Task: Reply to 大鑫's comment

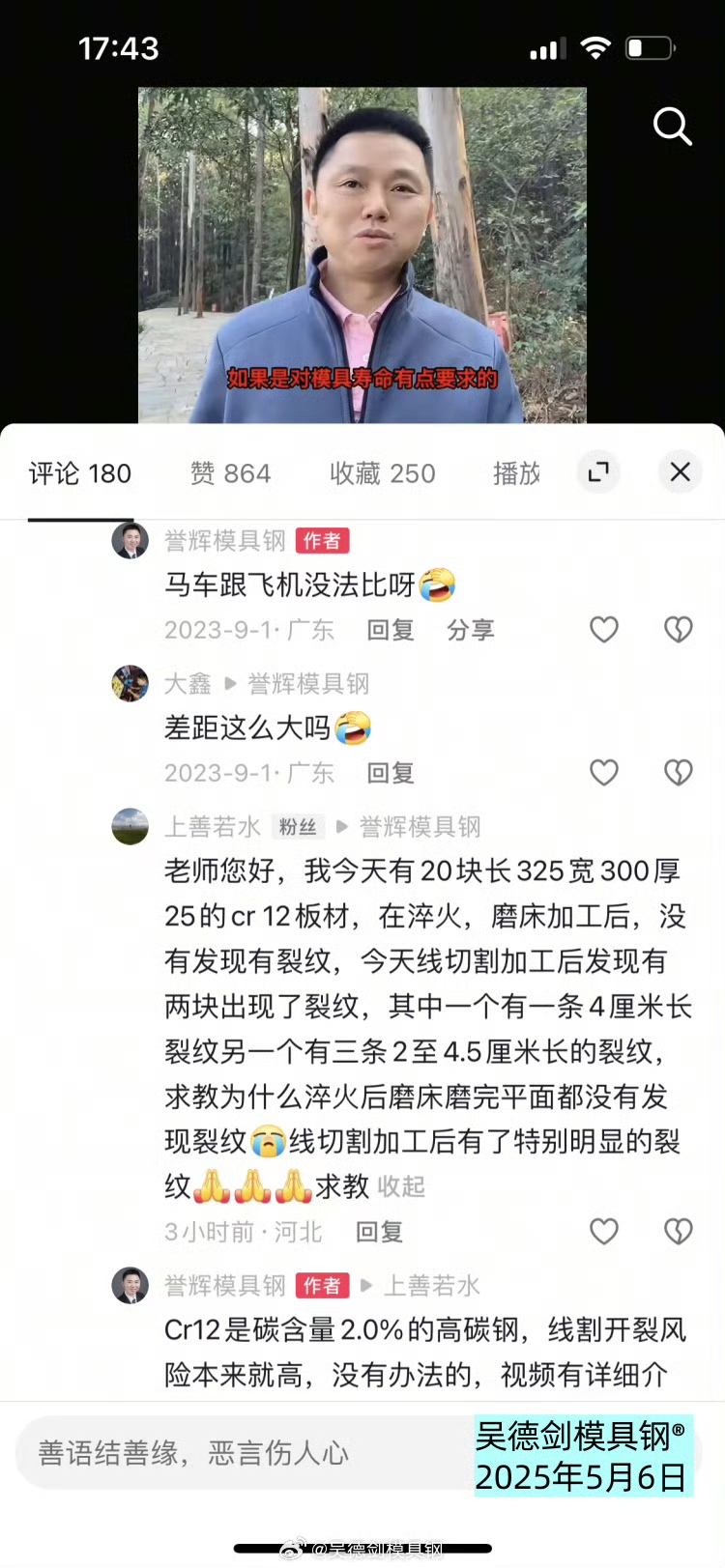Action: tap(391, 773)
